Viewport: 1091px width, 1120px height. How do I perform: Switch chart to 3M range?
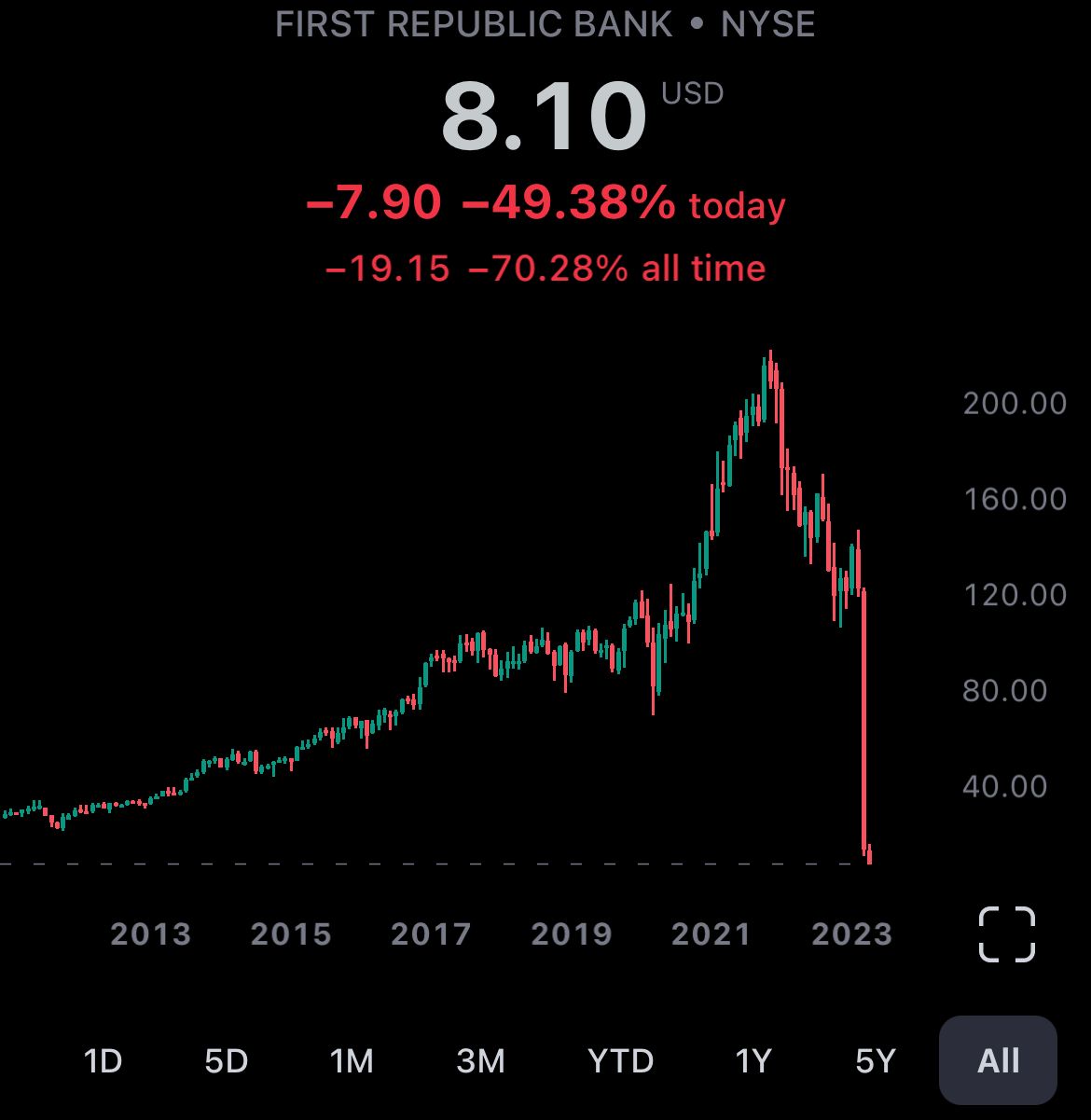[x=480, y=1060]
